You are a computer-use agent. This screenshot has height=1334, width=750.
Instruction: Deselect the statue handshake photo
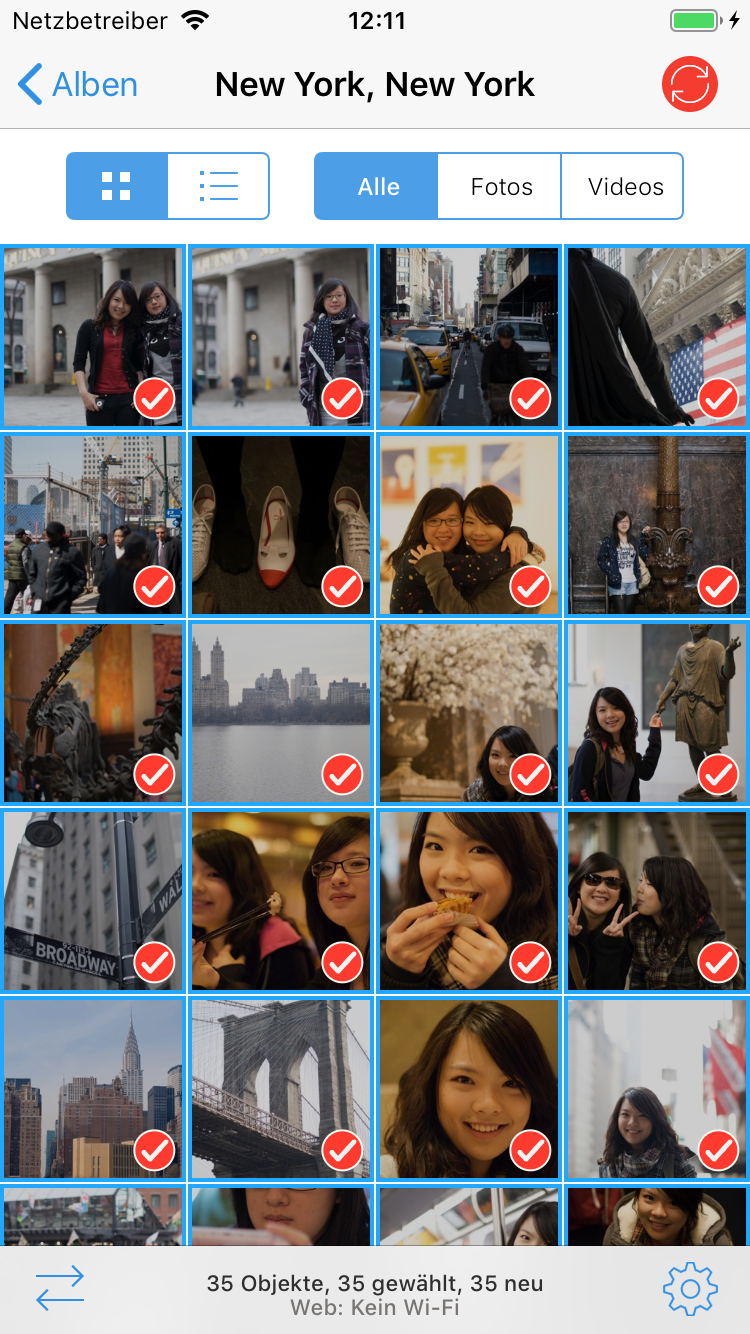(x=657, y=713)
